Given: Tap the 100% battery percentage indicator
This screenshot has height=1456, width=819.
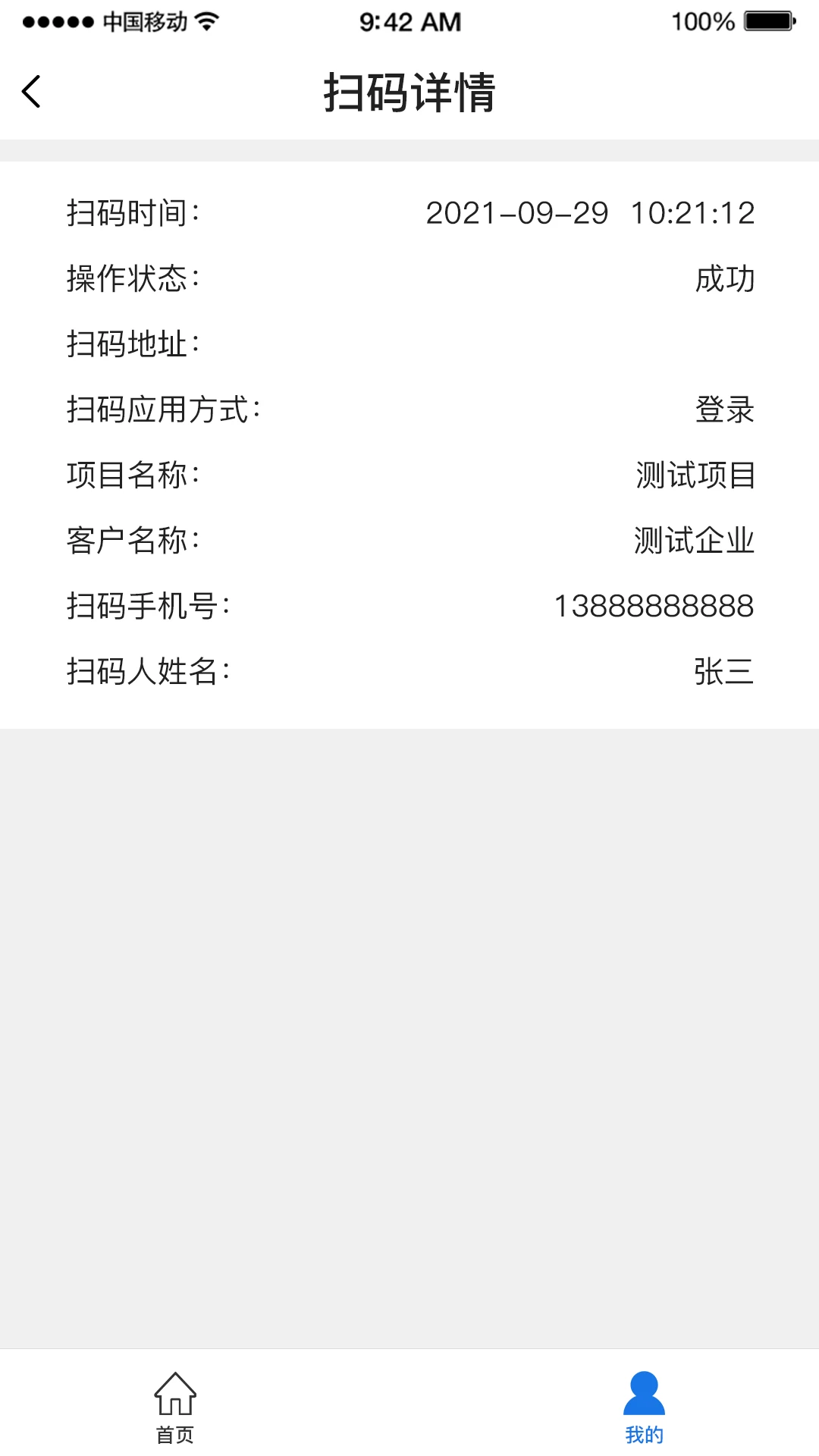Looking at the screenshot, I should [x=701, y=21].
